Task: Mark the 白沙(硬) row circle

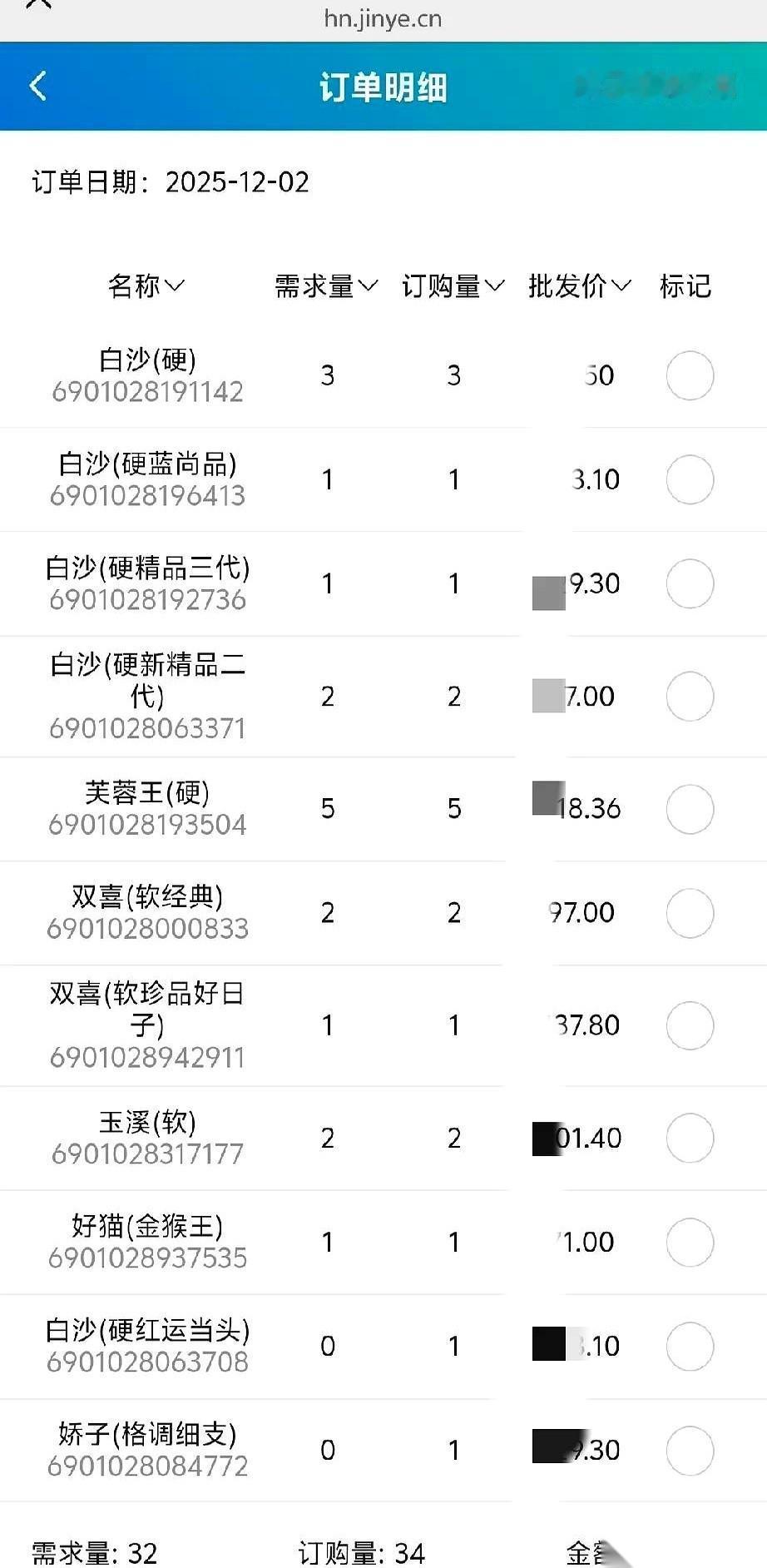Action: 690,375
